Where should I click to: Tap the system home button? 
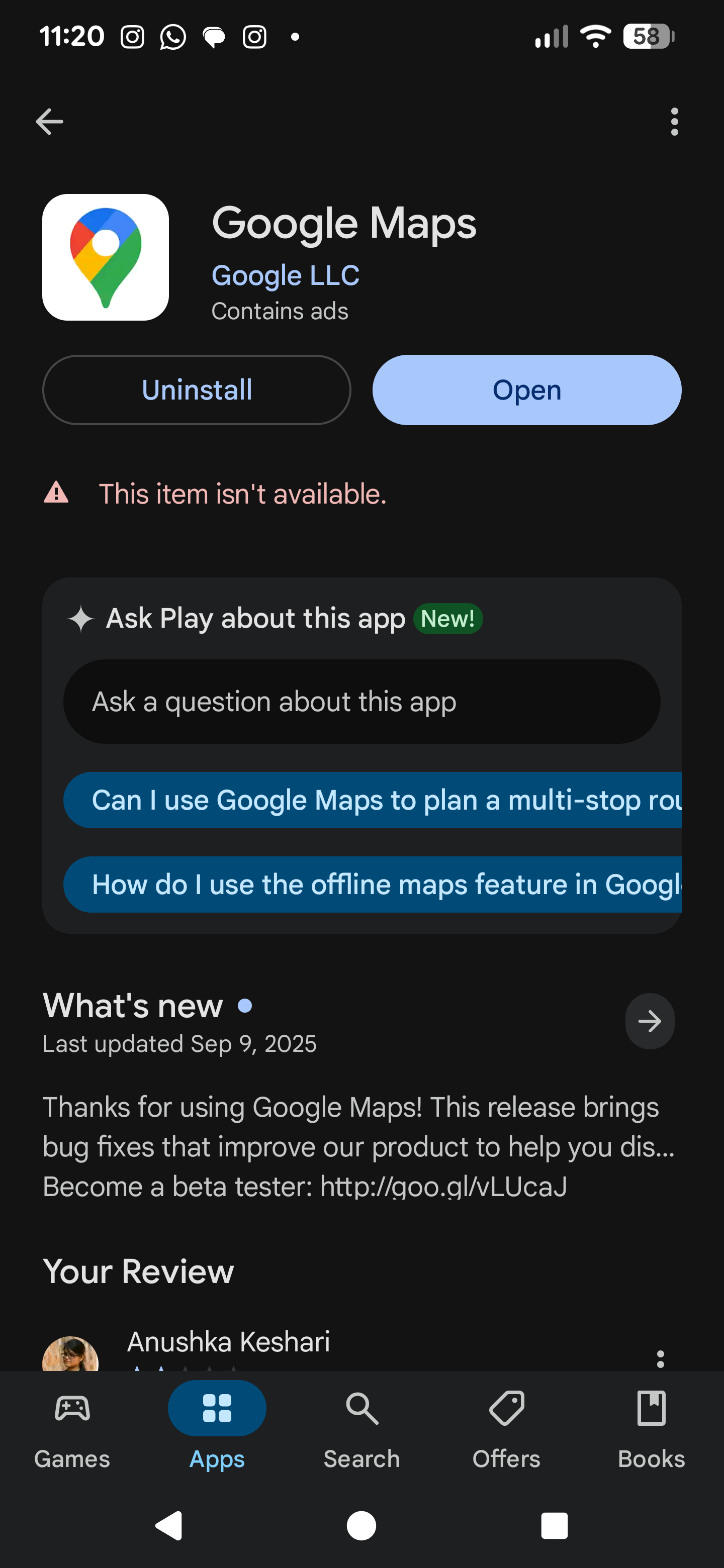point(361,1526)
